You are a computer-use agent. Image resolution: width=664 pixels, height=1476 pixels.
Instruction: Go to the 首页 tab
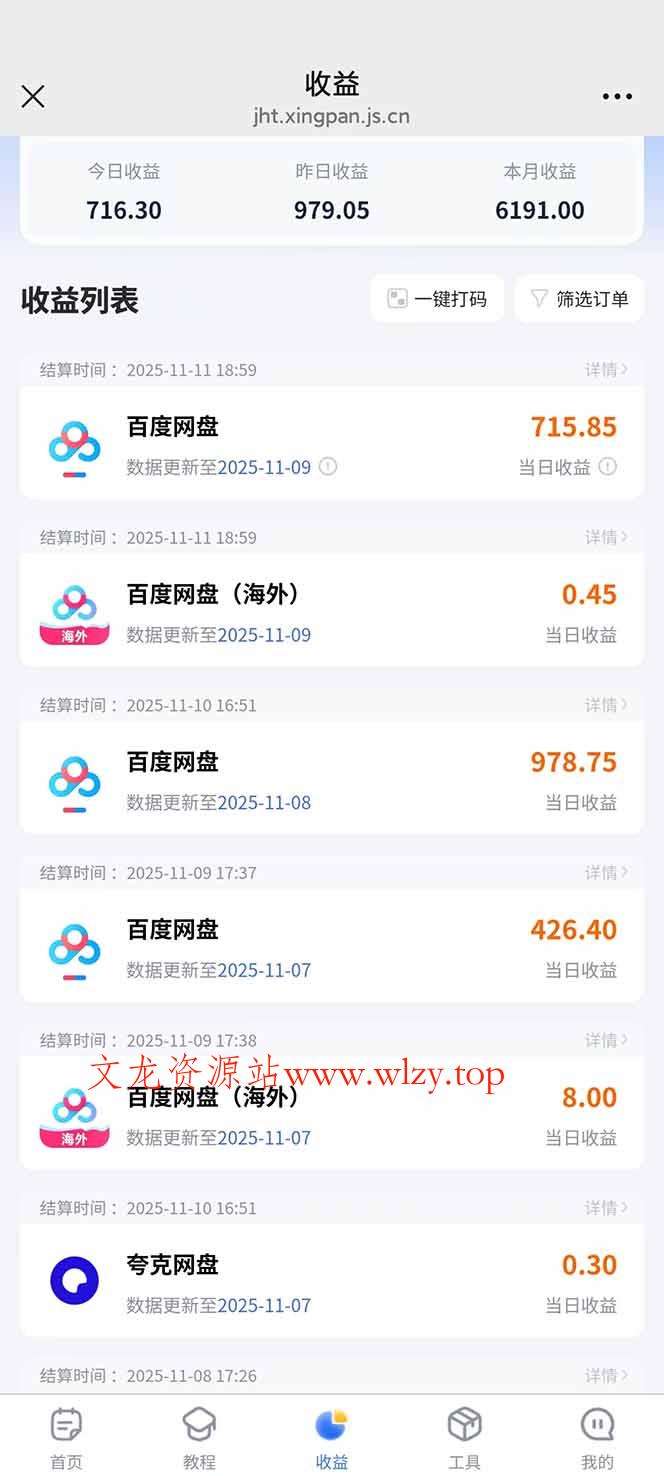click(66, 1436)
